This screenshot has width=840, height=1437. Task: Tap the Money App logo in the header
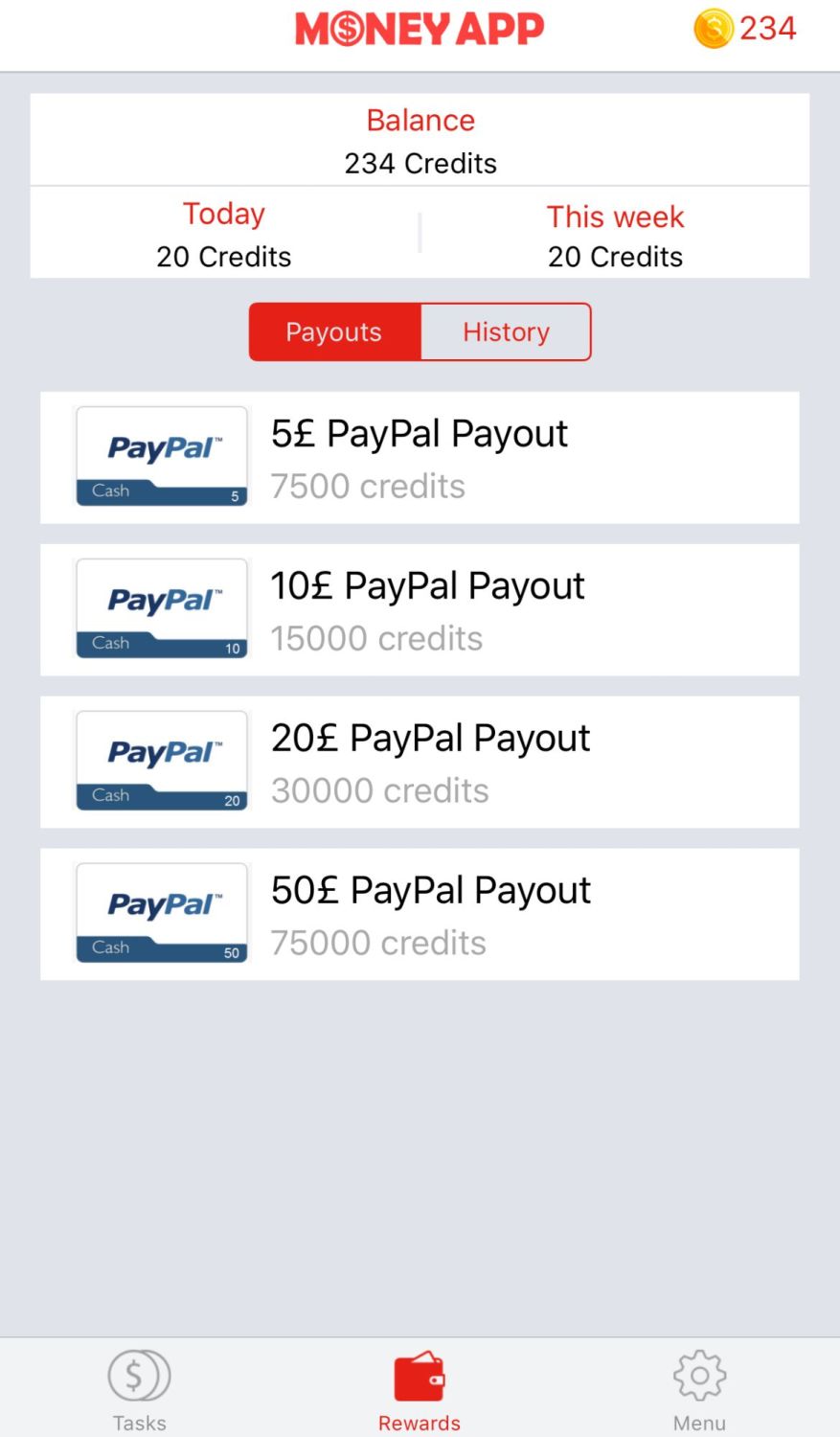pyautogui.click(x=419, y=28)
